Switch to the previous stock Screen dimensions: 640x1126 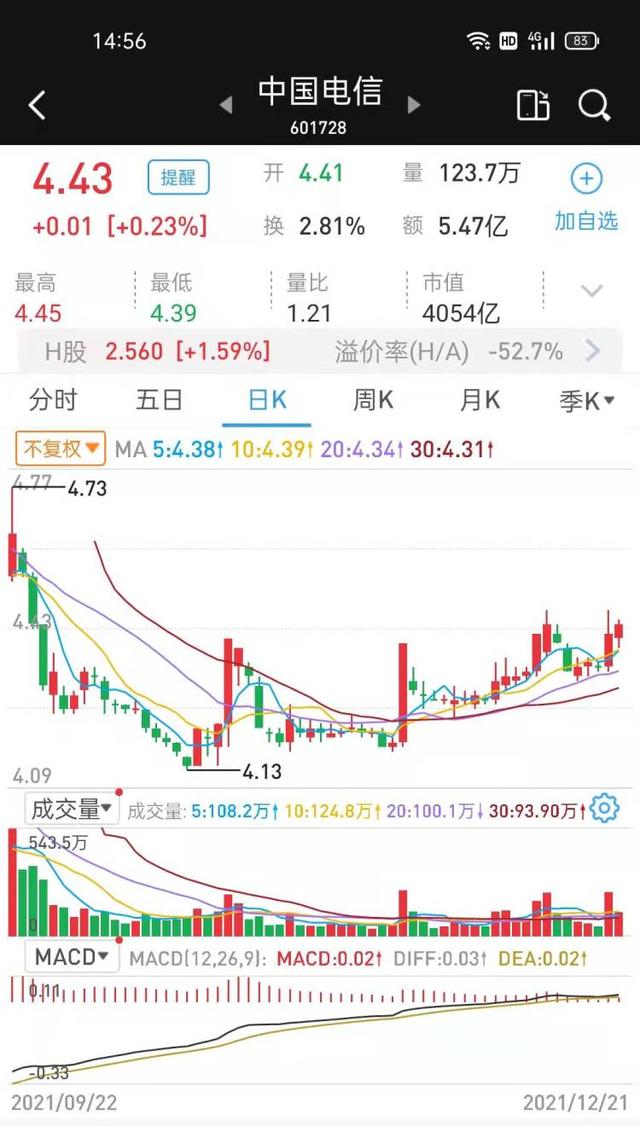click(226, 104)
